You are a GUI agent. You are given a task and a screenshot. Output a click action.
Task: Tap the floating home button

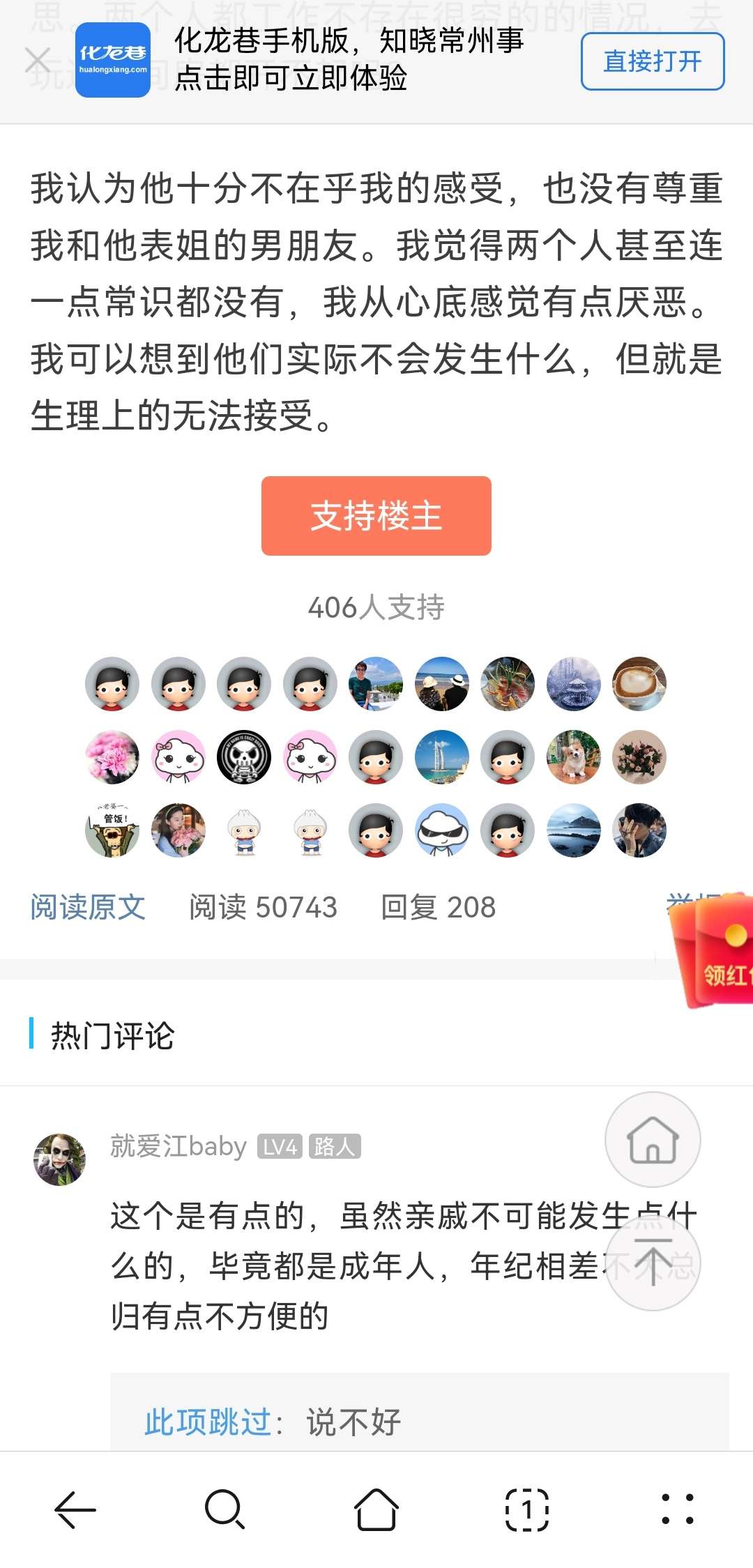(653, 1140)
